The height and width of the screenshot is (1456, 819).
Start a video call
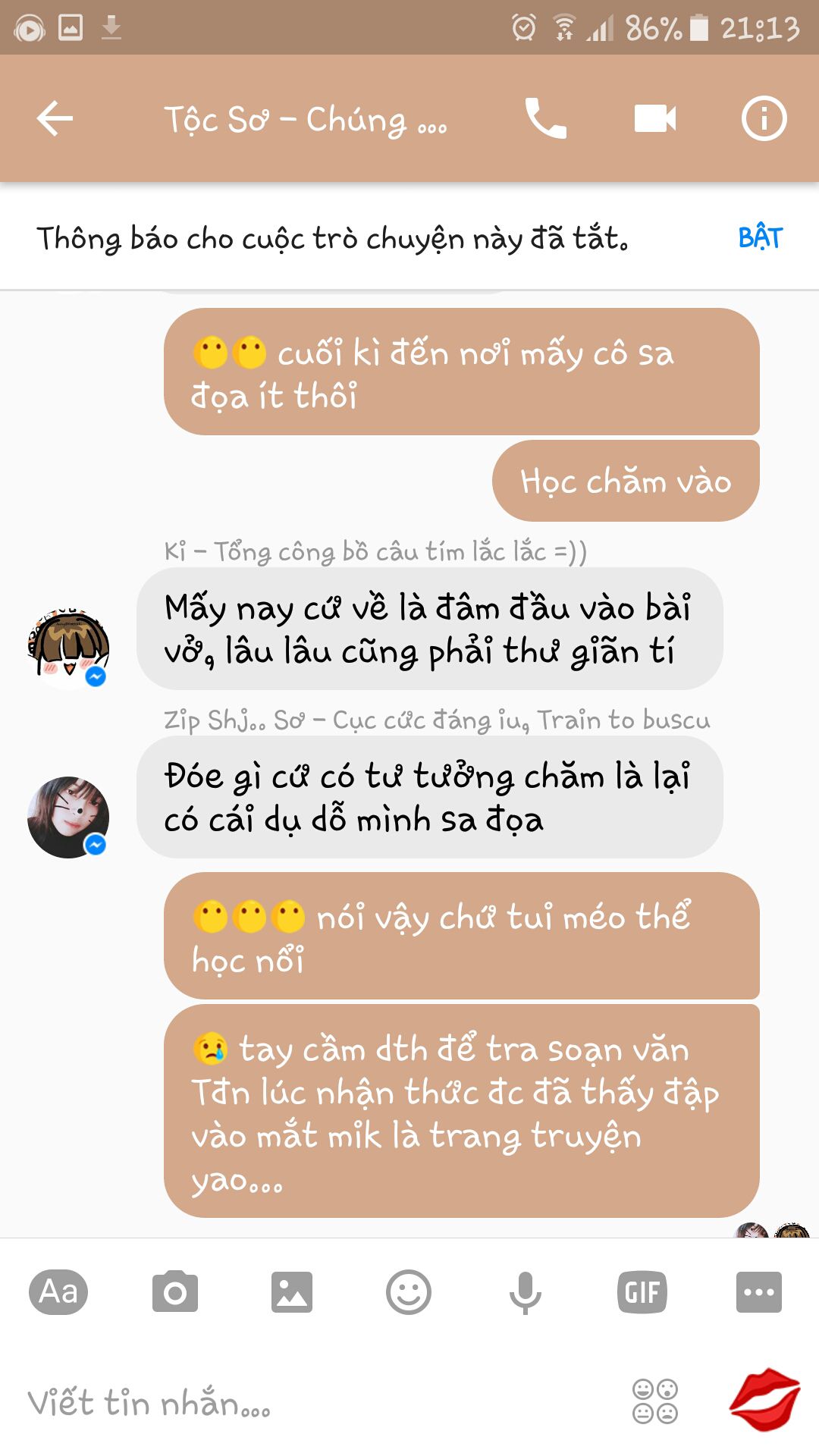pos(655,118)
